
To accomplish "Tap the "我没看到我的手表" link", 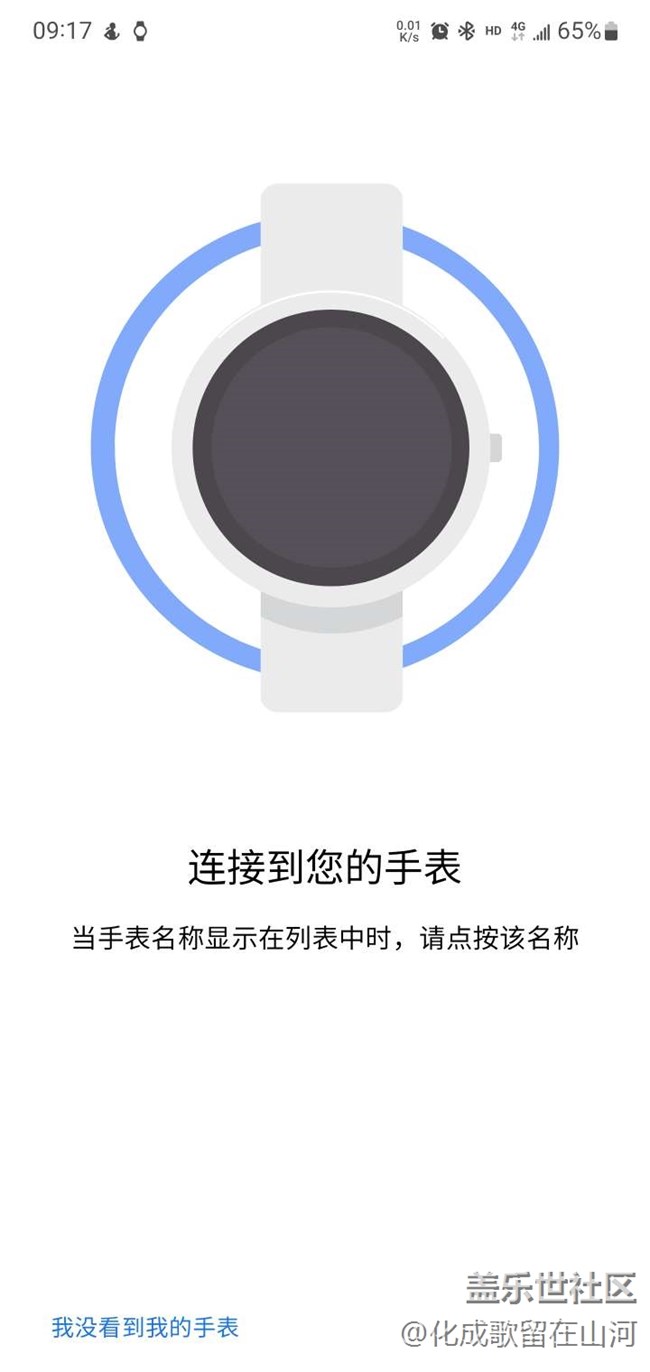I will (145, 1328).
